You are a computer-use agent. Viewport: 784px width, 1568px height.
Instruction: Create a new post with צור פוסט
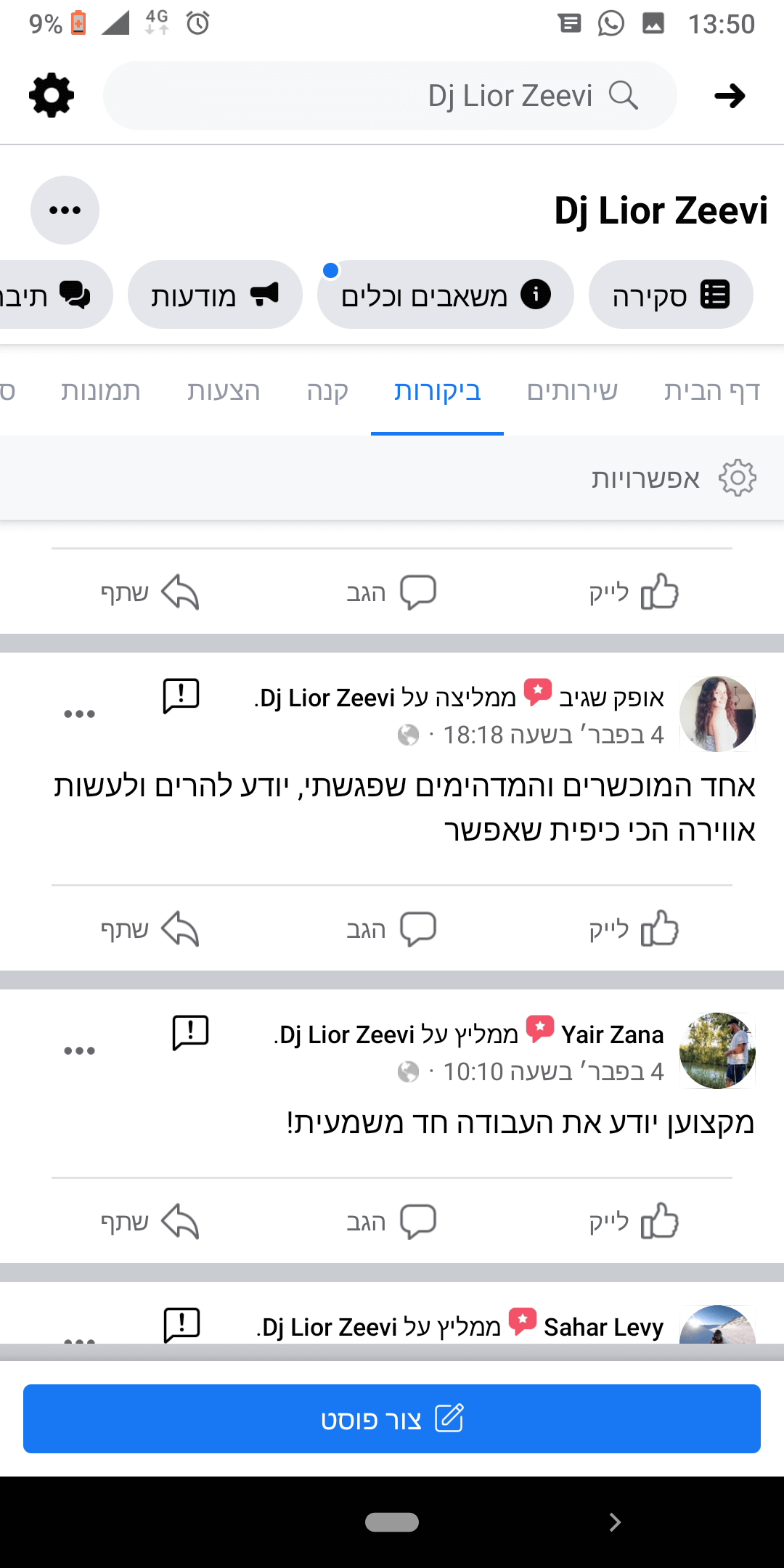392,1419
